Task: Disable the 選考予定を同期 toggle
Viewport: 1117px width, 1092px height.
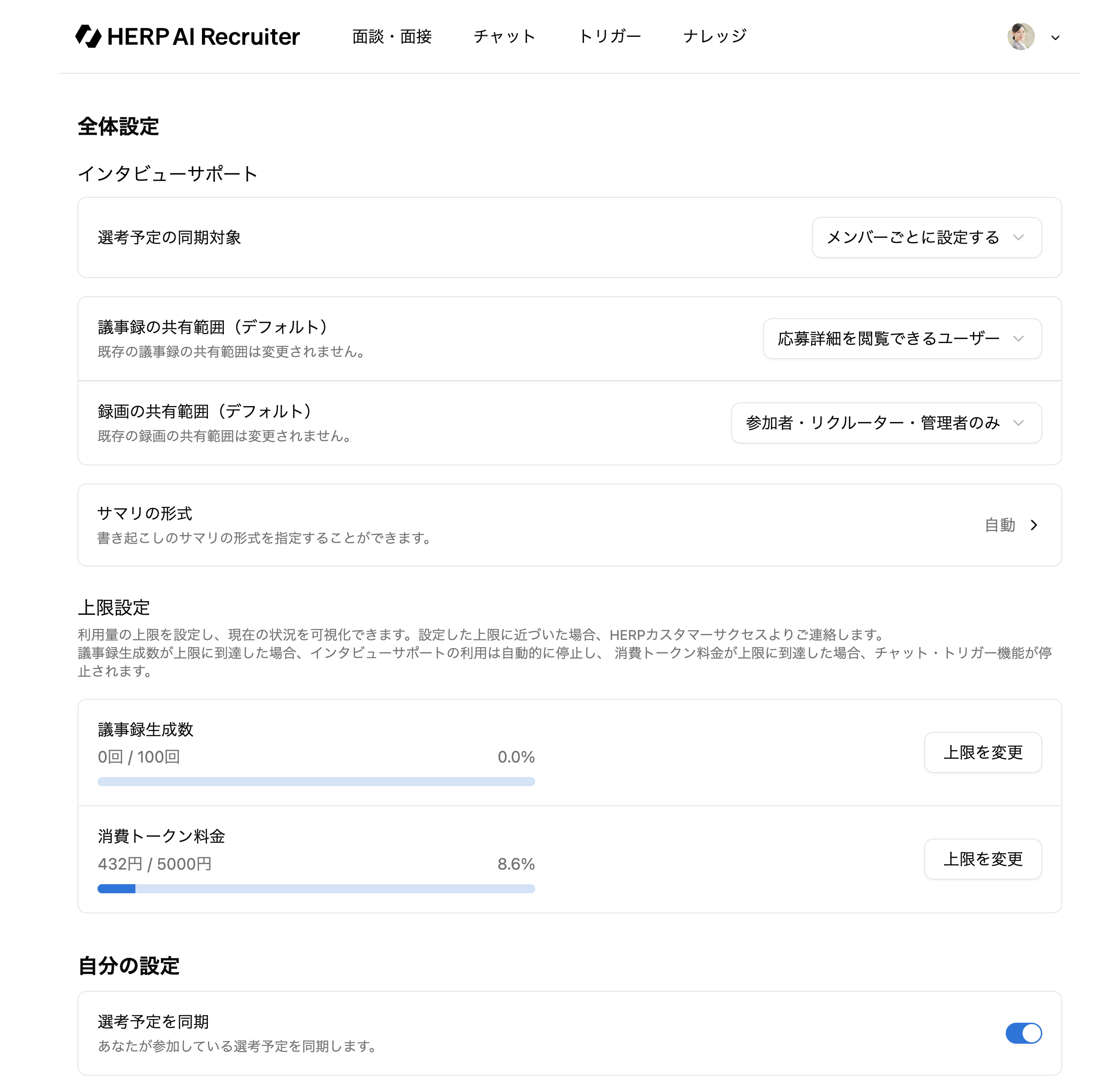Action: pos(1023,1033)
